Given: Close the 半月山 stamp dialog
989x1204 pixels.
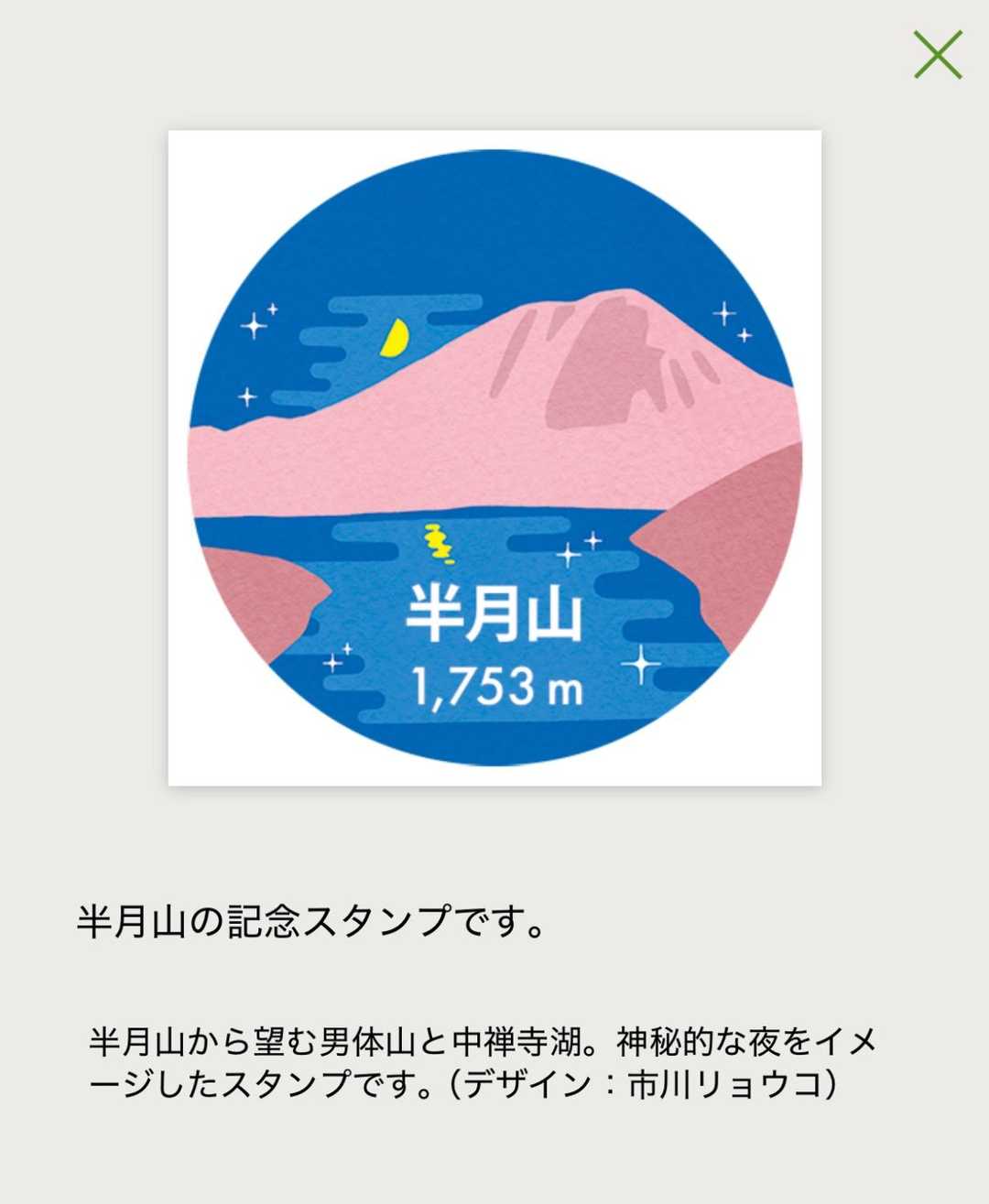Looking at the screenshot, I should (938, 55).
